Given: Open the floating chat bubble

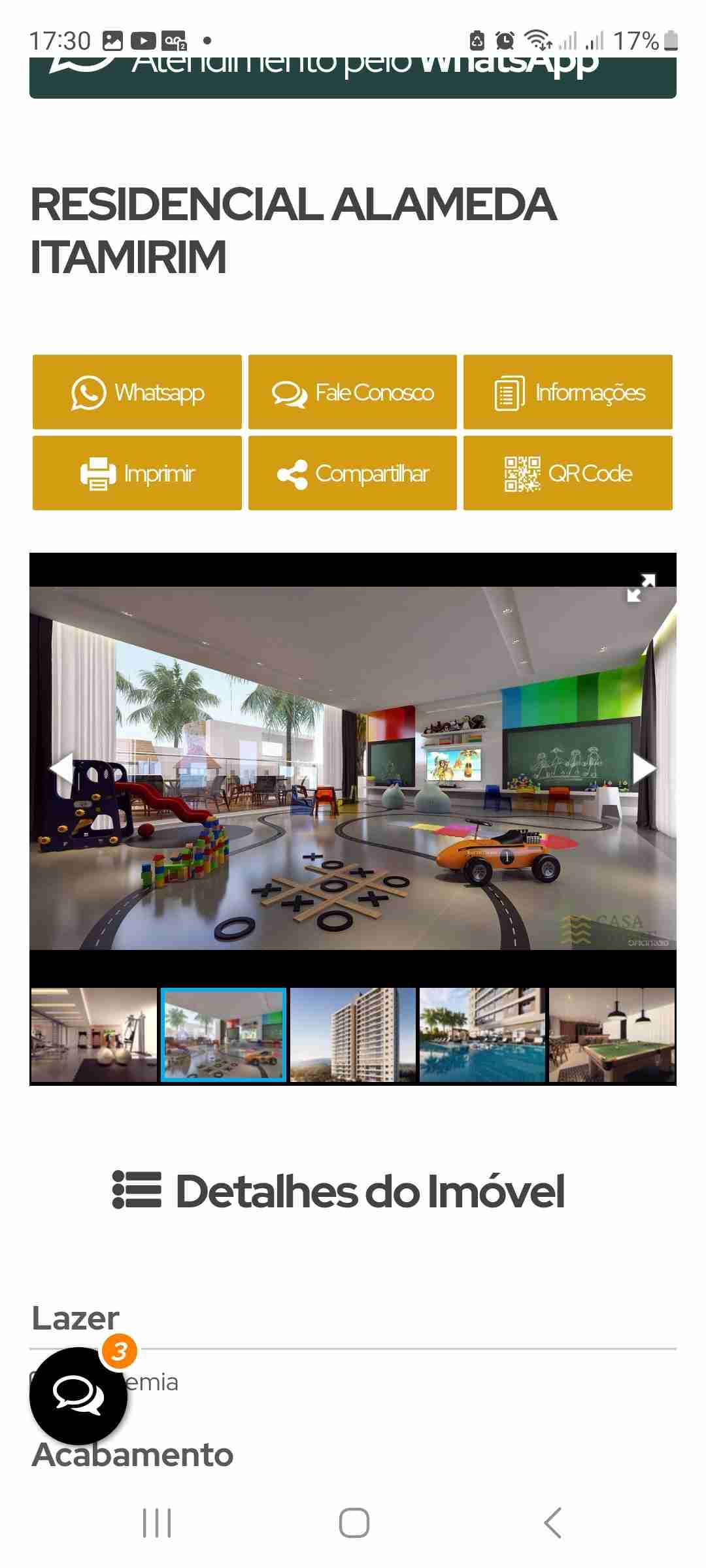Looking at the screenshot, I should [x=78, y=1396].
